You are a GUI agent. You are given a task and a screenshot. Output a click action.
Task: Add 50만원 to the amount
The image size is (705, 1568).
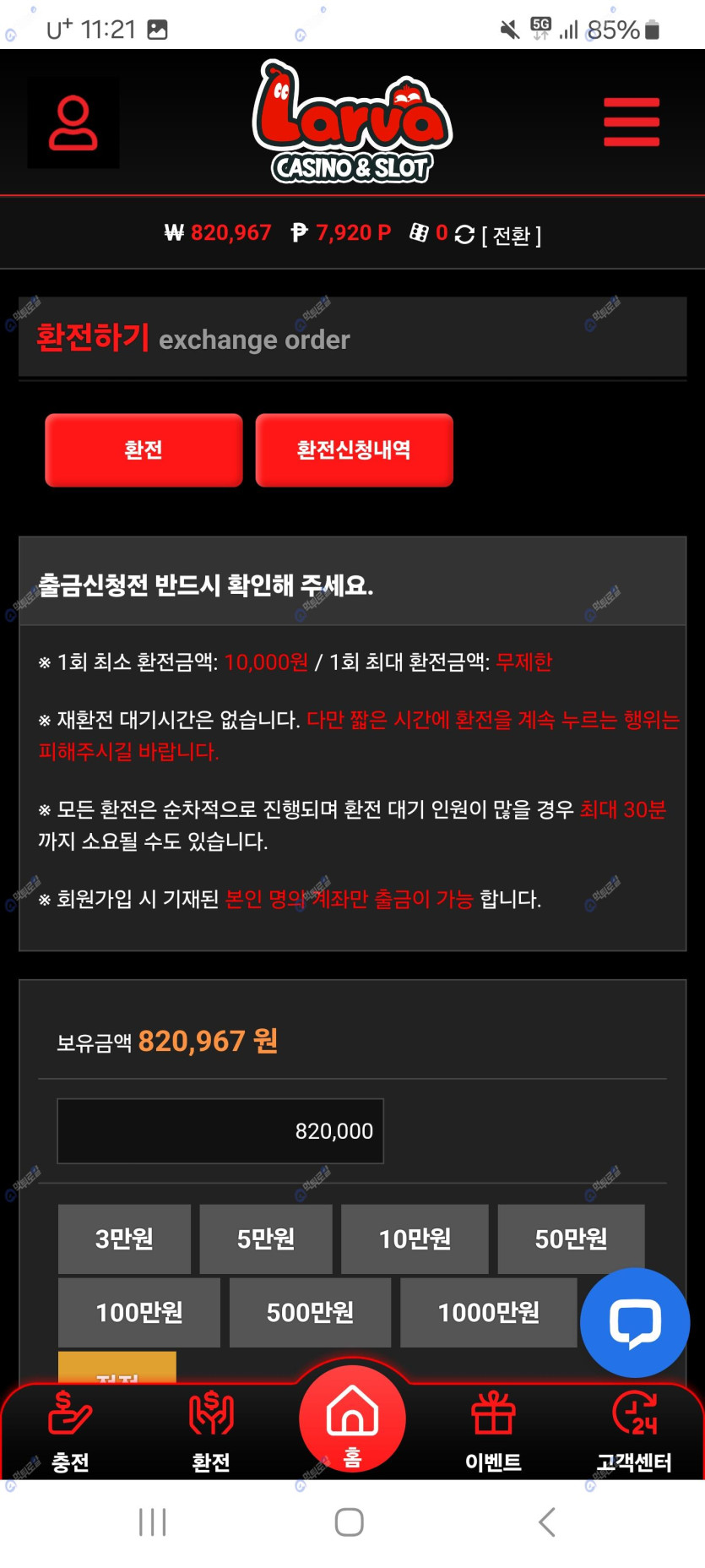click(571, 1239)
